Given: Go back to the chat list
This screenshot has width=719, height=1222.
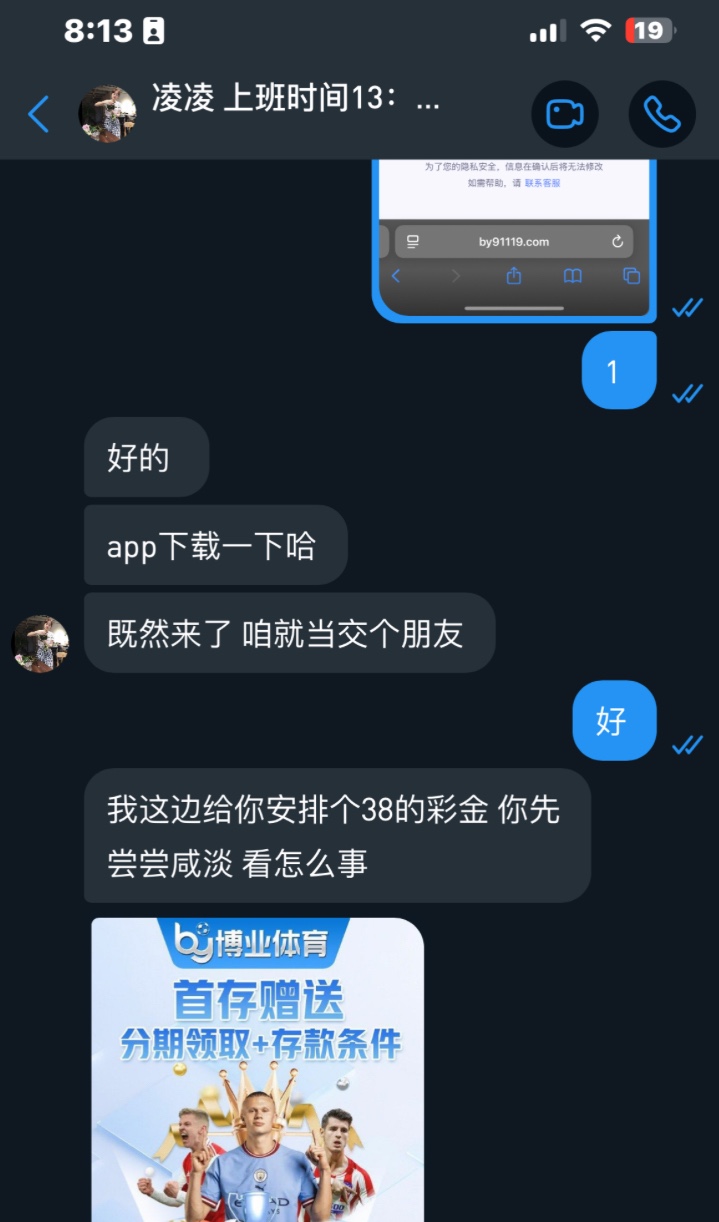Looking at the screenshot, I should (x=38, y=114).
